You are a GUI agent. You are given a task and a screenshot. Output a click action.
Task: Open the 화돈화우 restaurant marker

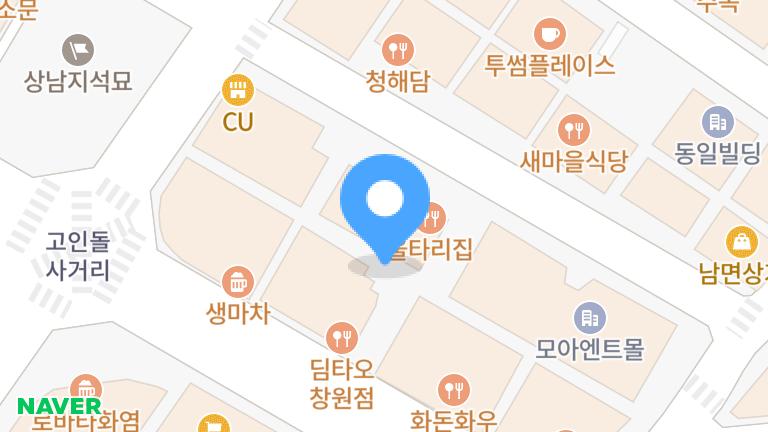pyautogui.click(x=453, y=389)
